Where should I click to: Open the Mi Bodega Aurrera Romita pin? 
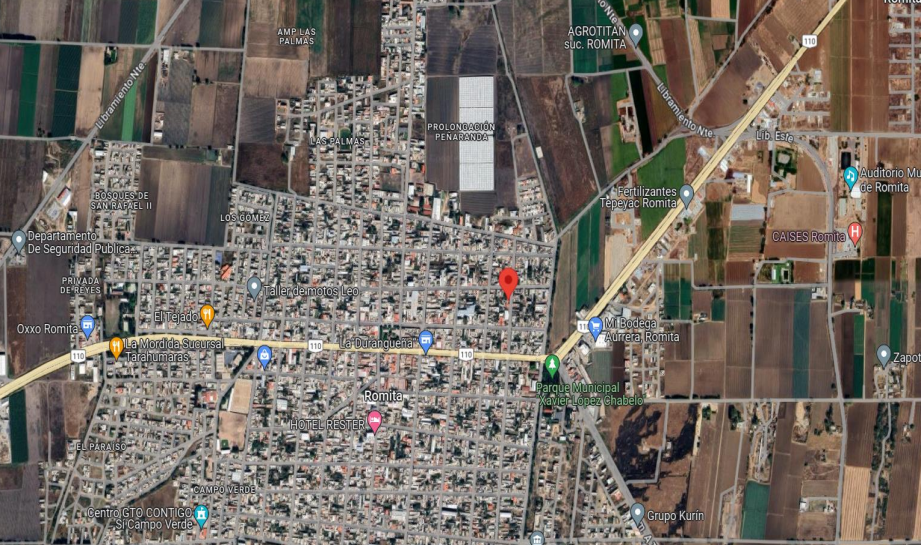(x=595, y=327)
